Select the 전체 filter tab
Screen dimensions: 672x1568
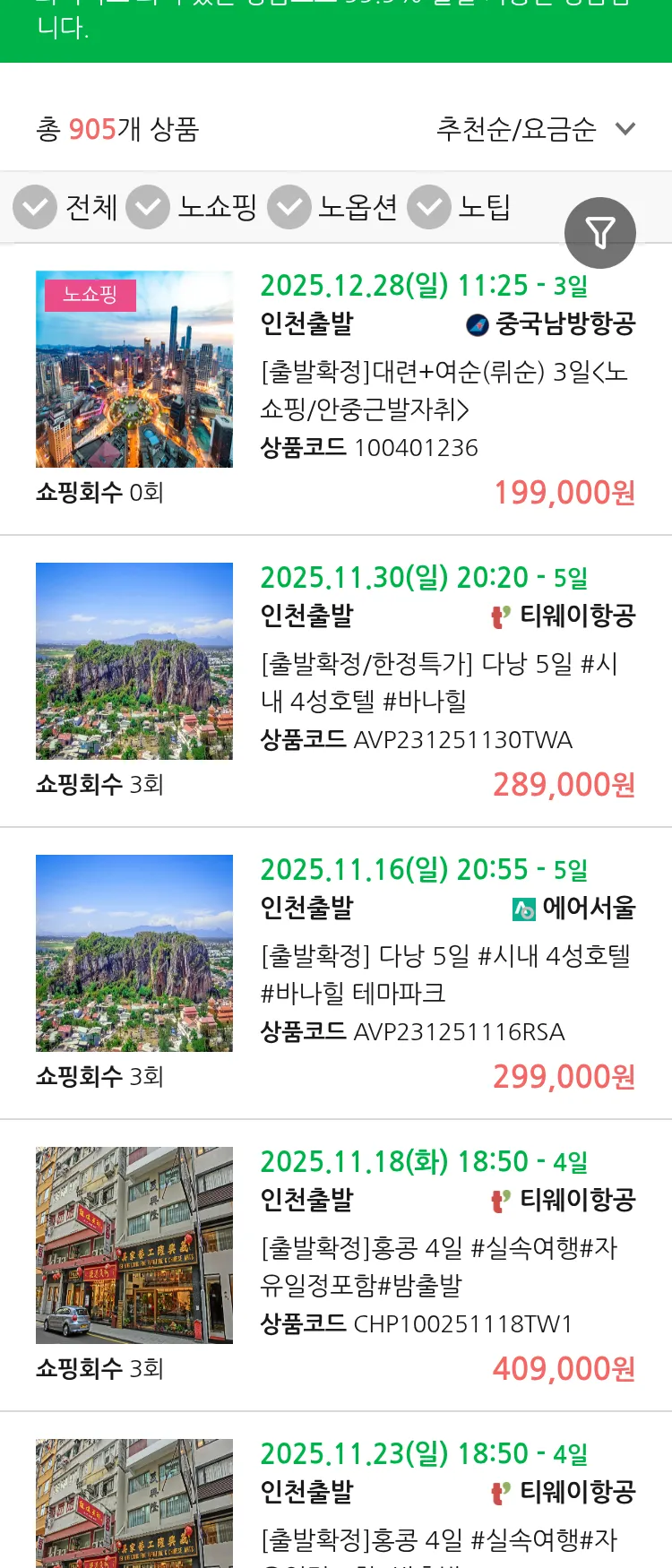90,206
